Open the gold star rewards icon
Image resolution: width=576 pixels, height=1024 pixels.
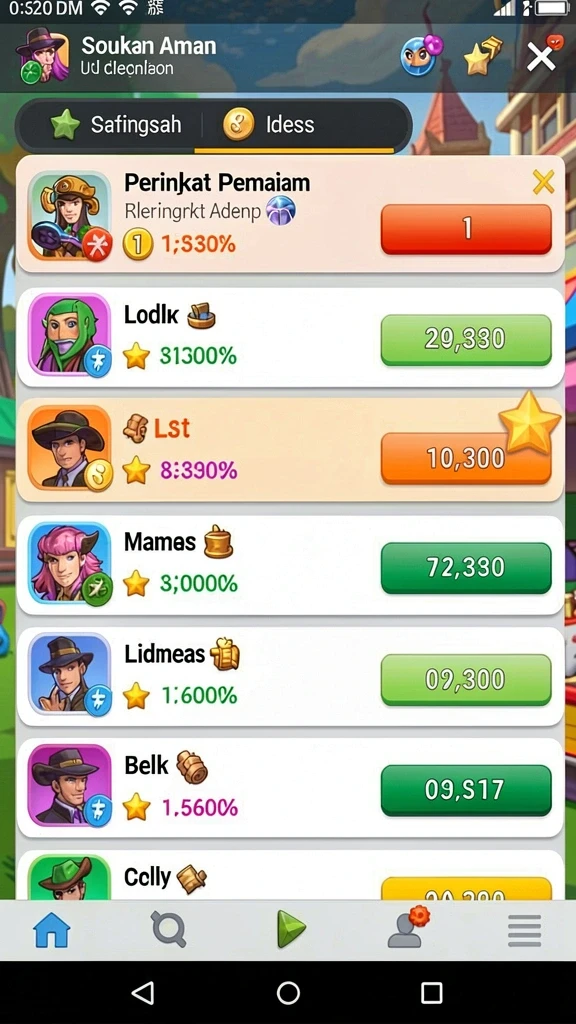click(483, 56)
